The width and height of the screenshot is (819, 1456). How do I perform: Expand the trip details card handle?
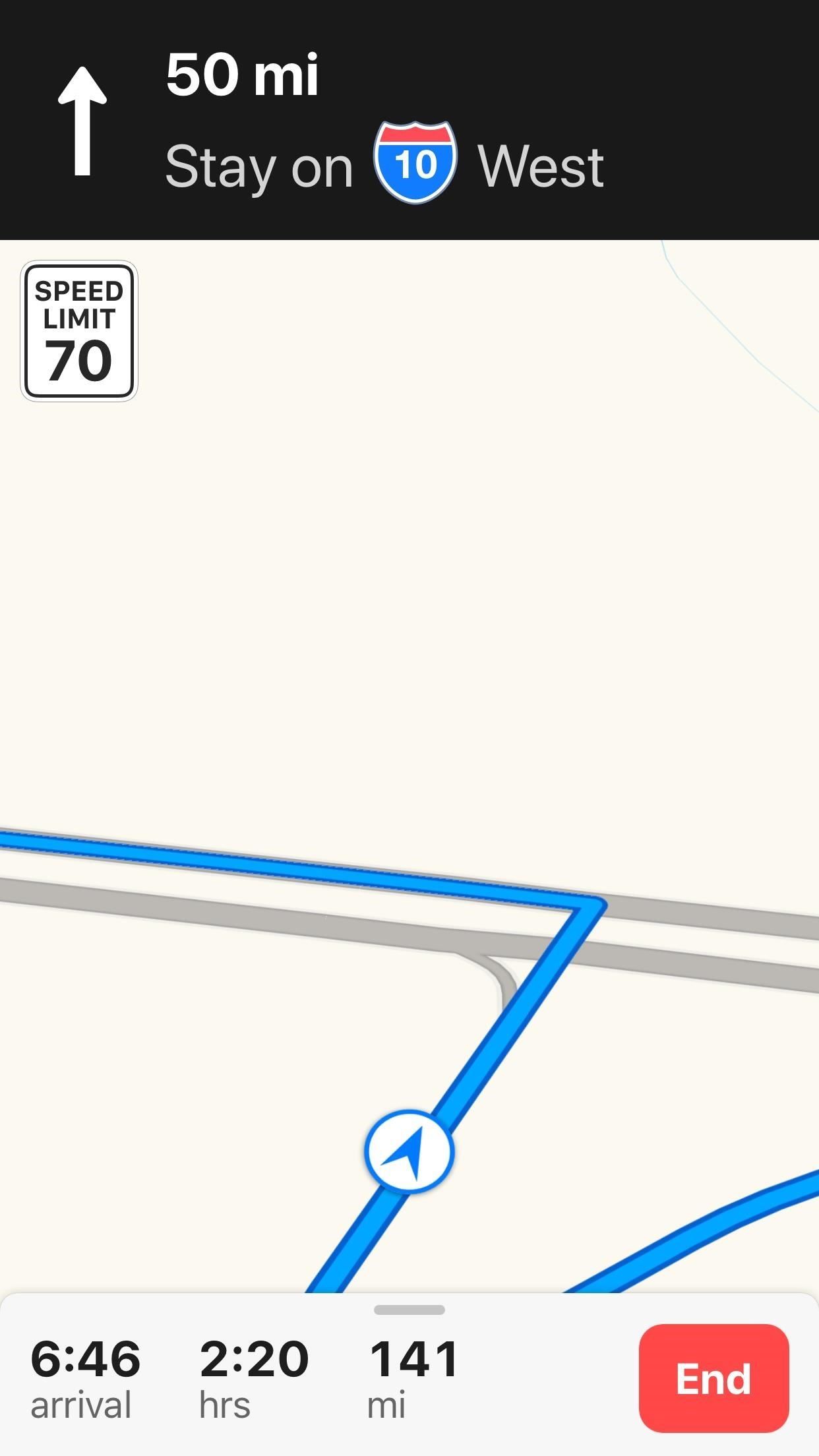pos(409,1310)
